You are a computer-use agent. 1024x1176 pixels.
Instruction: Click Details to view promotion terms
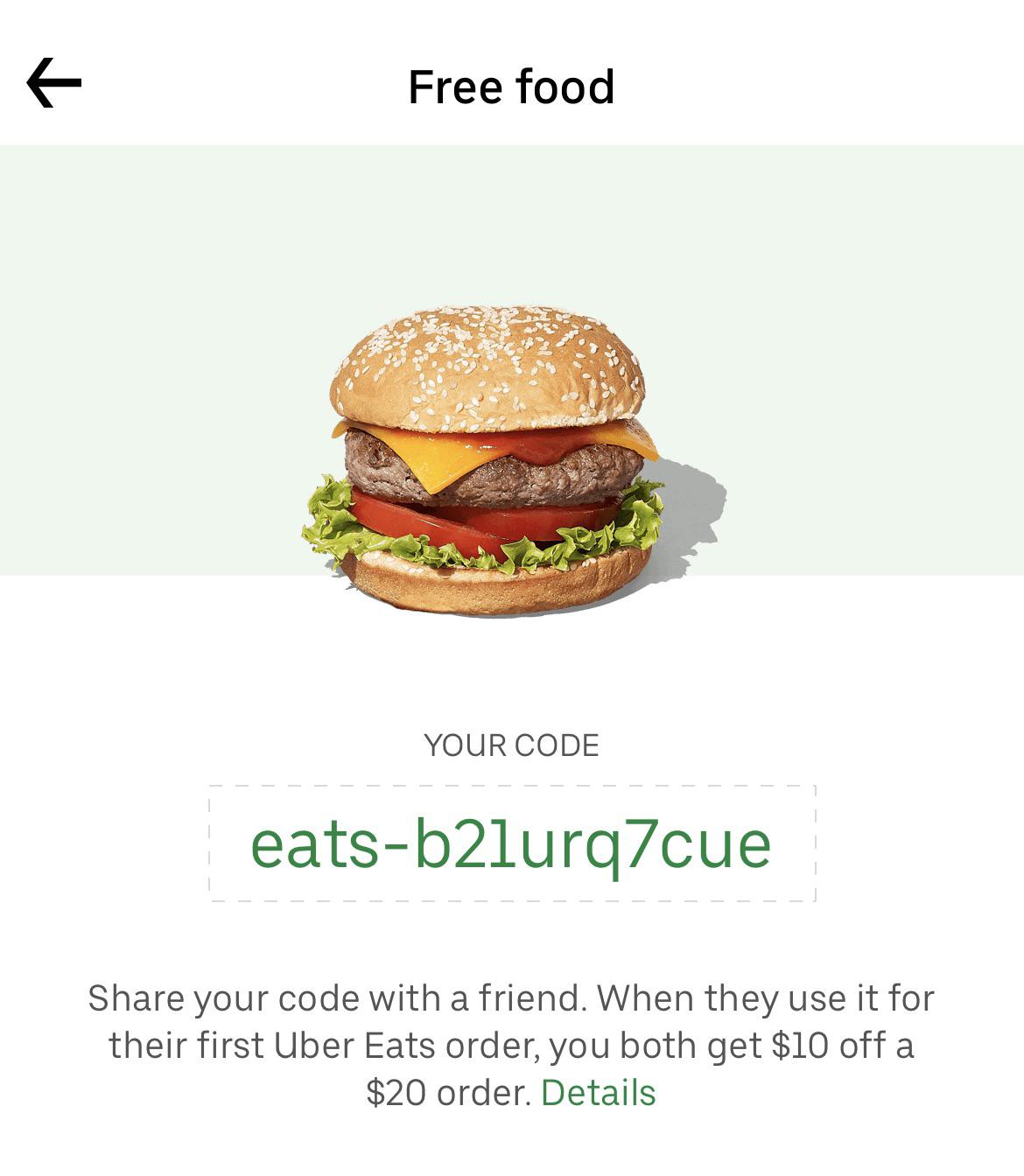(599, 1093)
